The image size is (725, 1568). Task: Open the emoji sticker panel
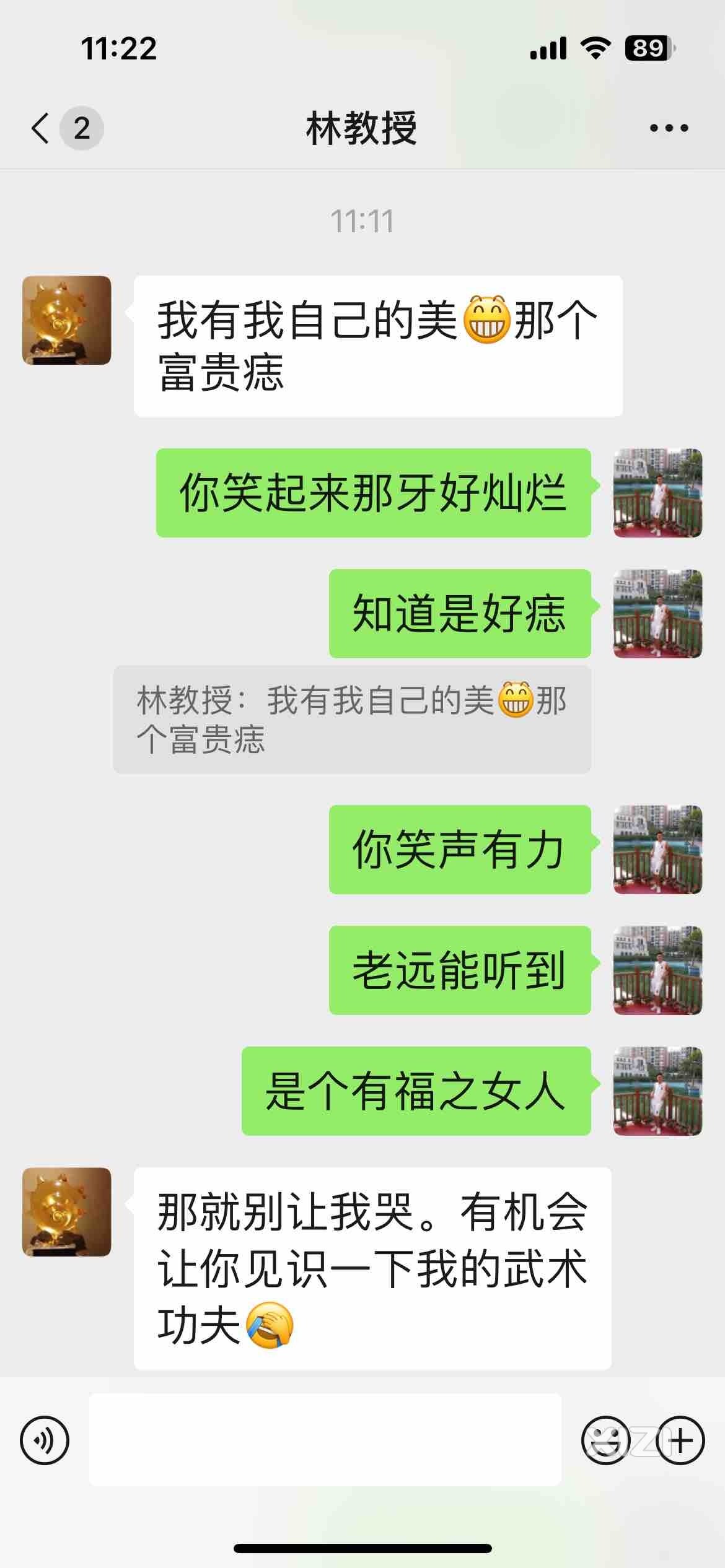[x=605, y=1440]
